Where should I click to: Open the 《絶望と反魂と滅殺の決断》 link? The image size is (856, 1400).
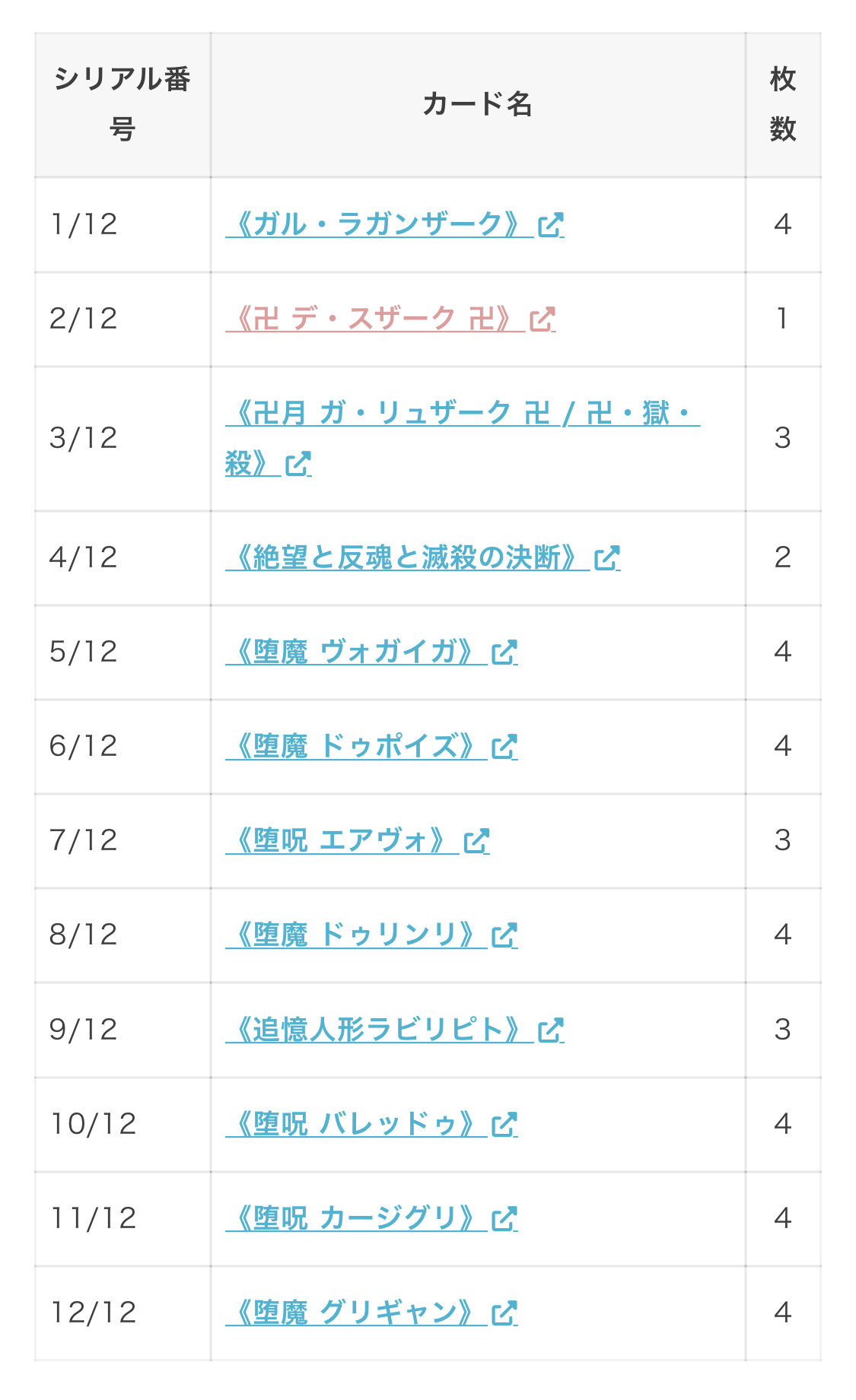pyautogui.click(x=422, y=557)
